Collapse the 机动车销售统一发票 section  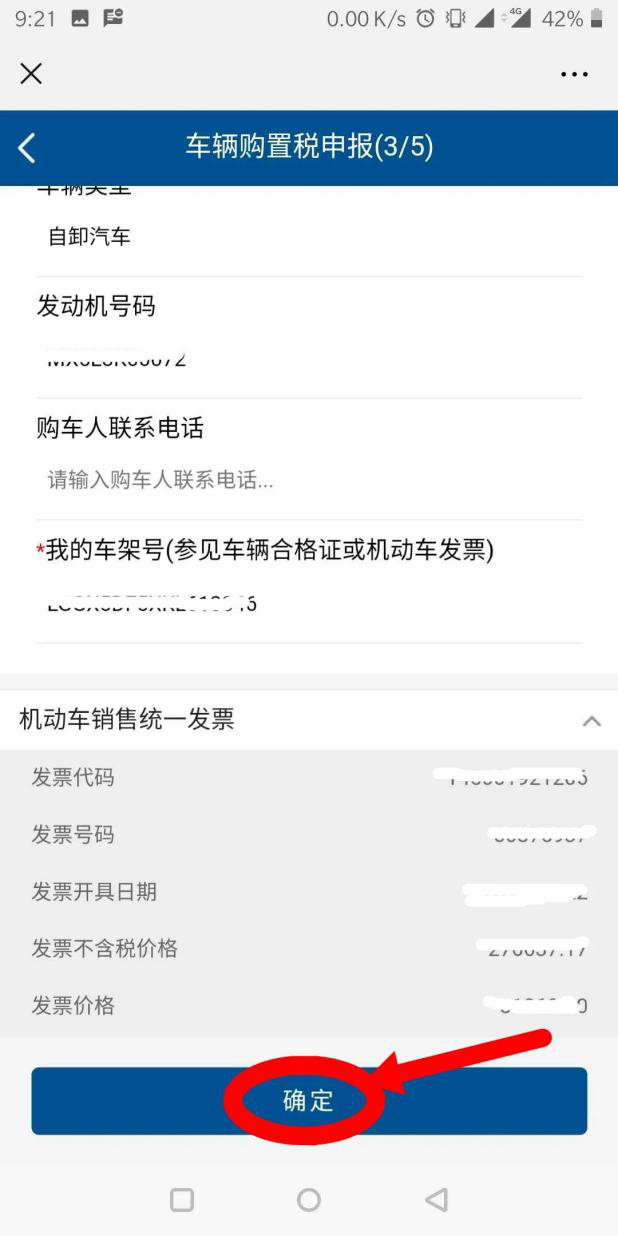(592, 720)
